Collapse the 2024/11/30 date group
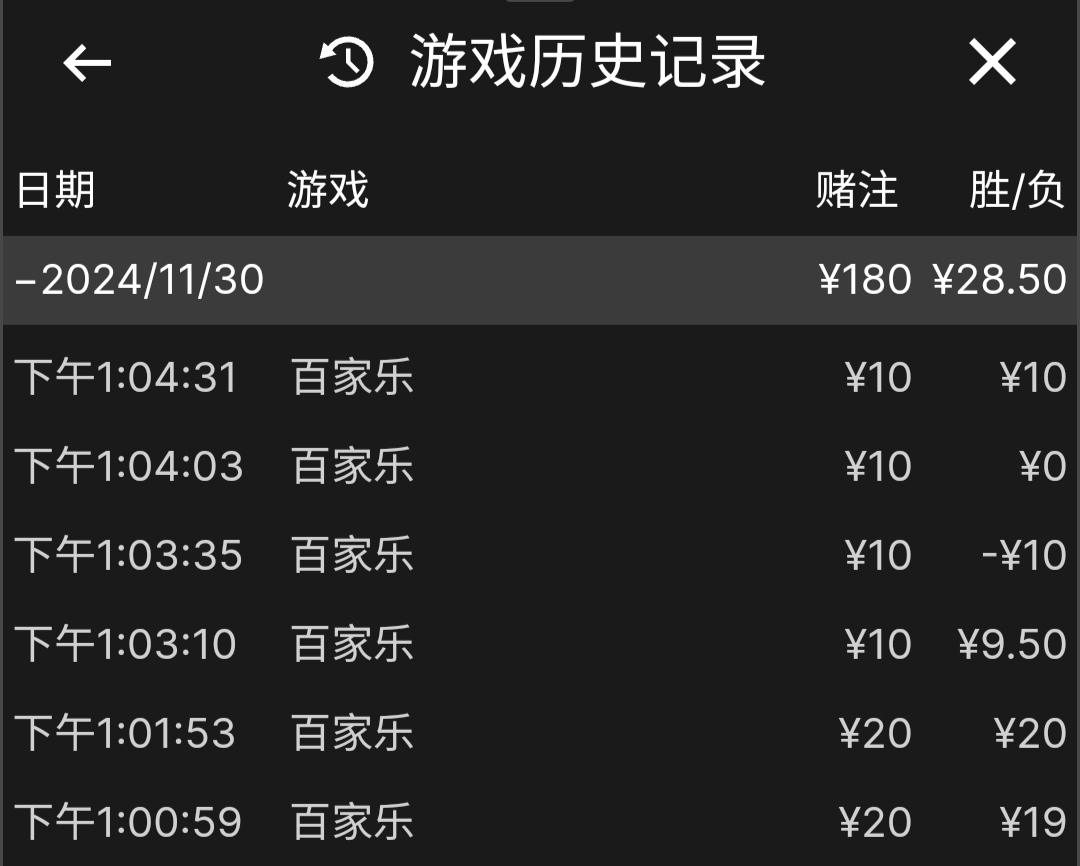 coord(140,280)
